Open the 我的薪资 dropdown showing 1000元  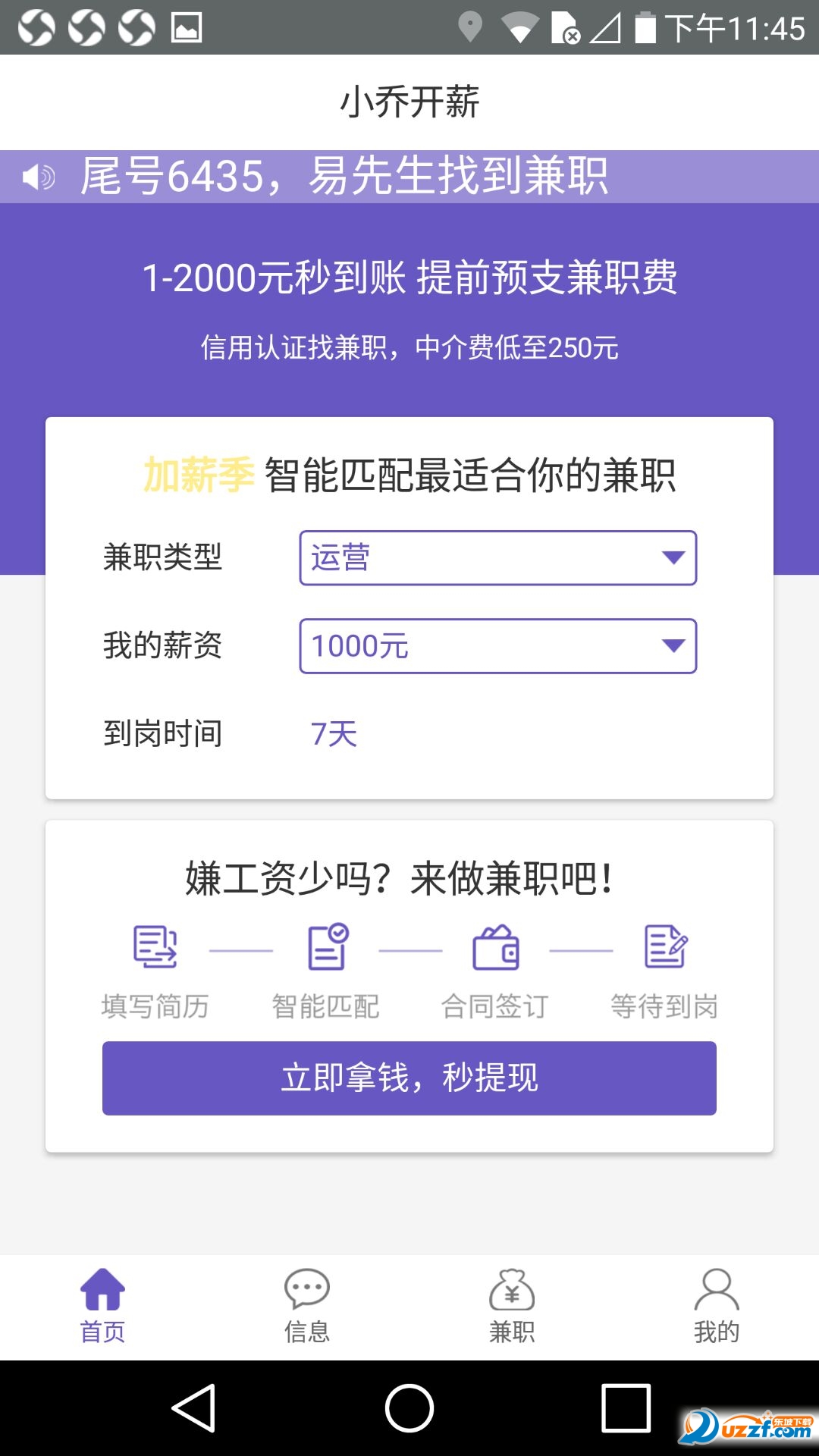[x=497, y=646]
